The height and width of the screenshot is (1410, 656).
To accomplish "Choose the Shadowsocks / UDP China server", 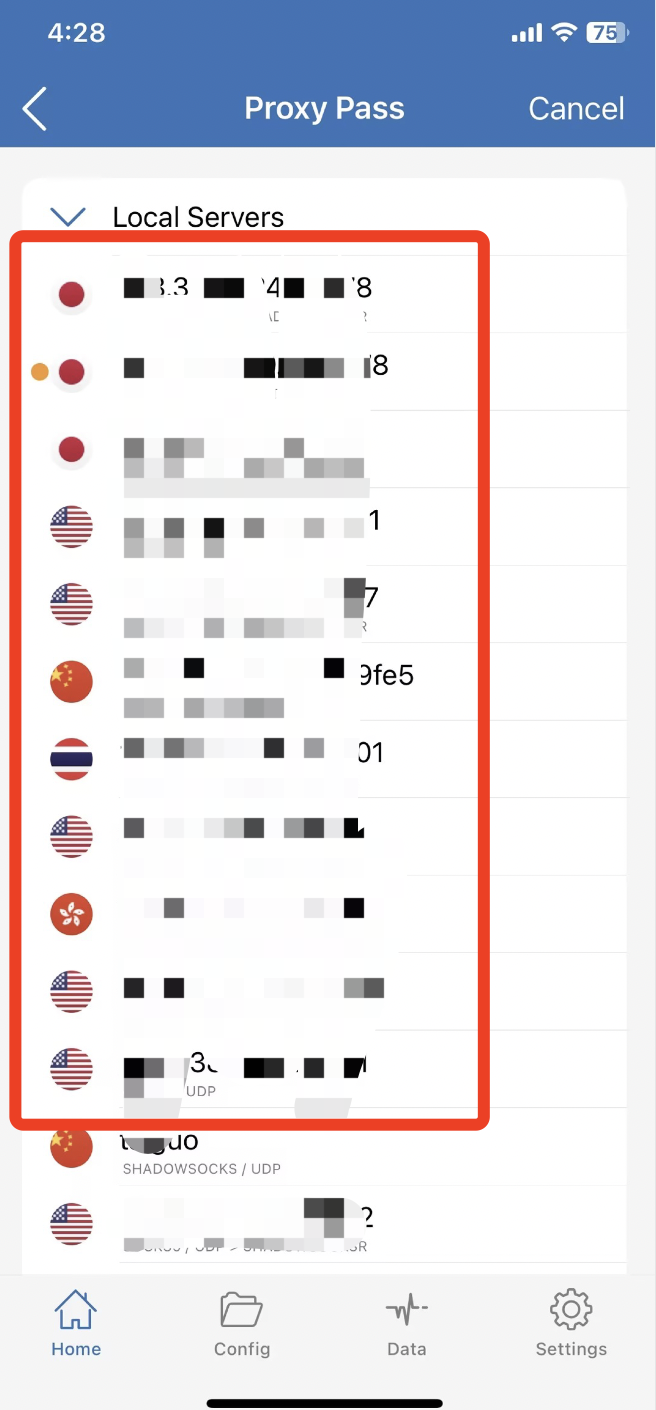I will (326, 1147).
